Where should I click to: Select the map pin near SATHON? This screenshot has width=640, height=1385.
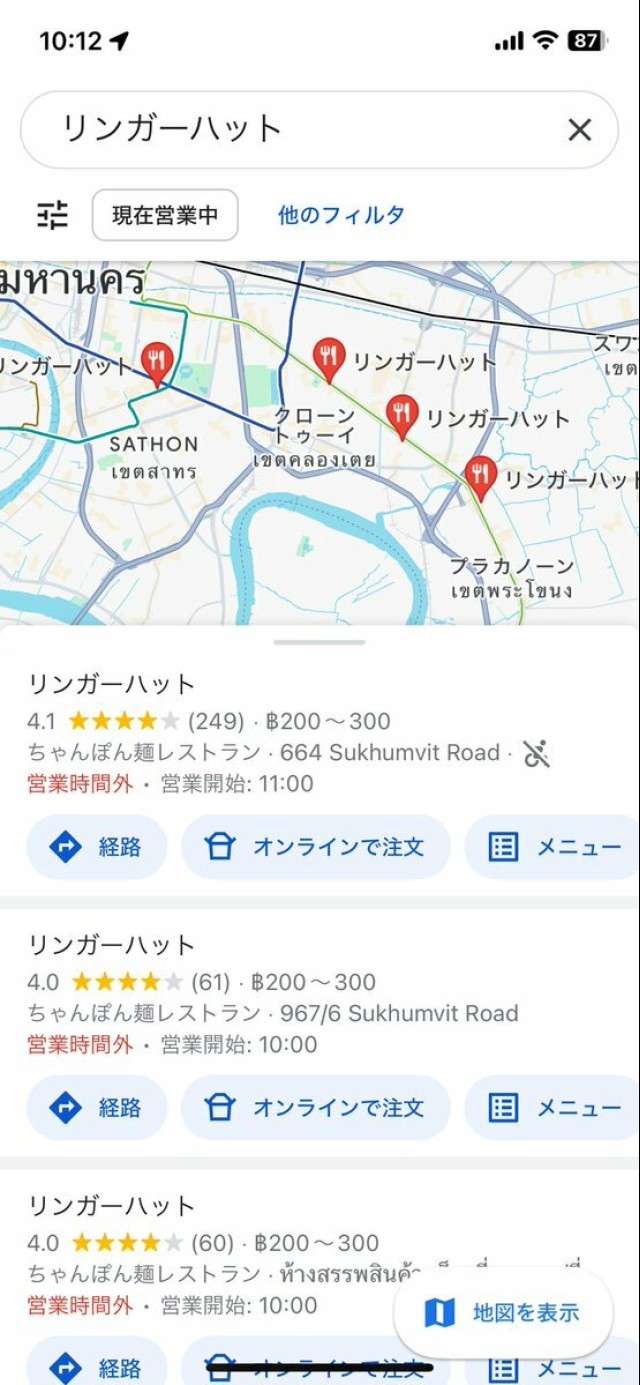pyautogui.click(x=156, y=362)
